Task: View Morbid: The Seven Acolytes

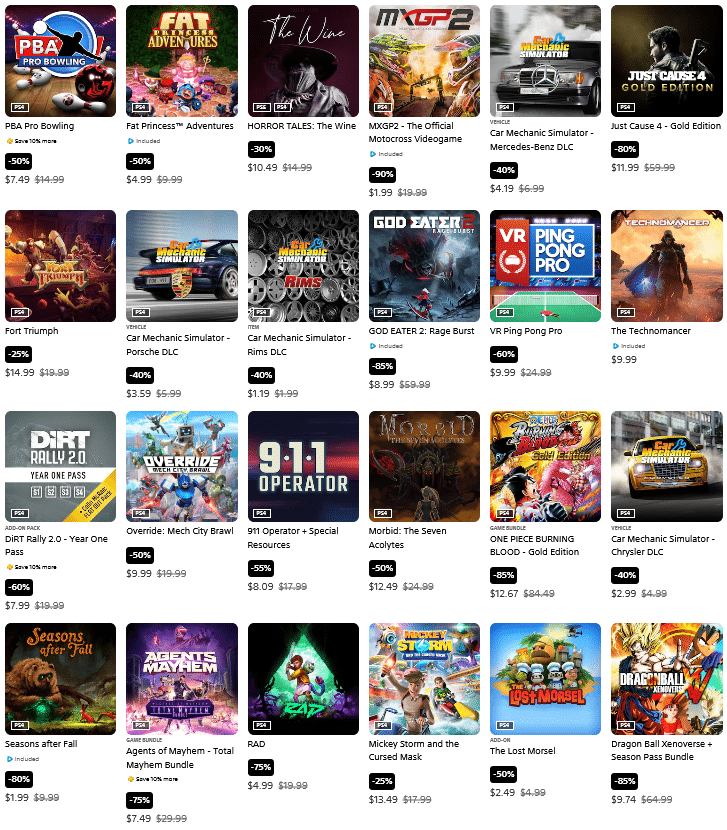Action: click(424, 466)
